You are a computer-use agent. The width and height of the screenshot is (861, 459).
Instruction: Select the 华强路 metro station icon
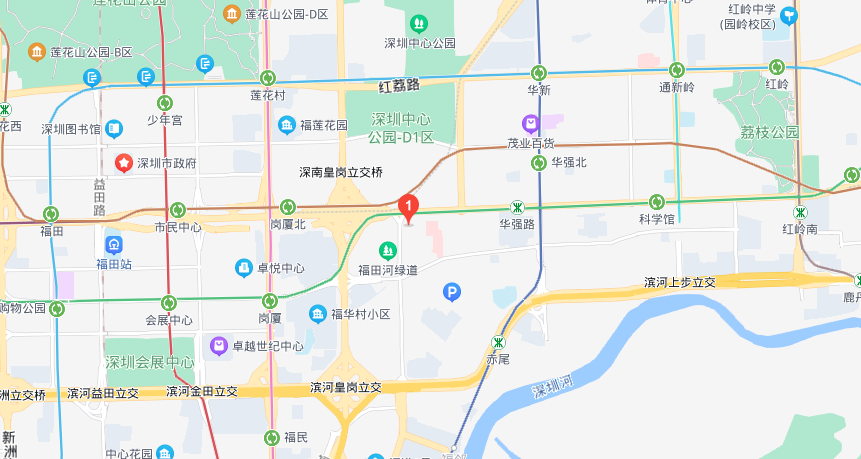517,207
